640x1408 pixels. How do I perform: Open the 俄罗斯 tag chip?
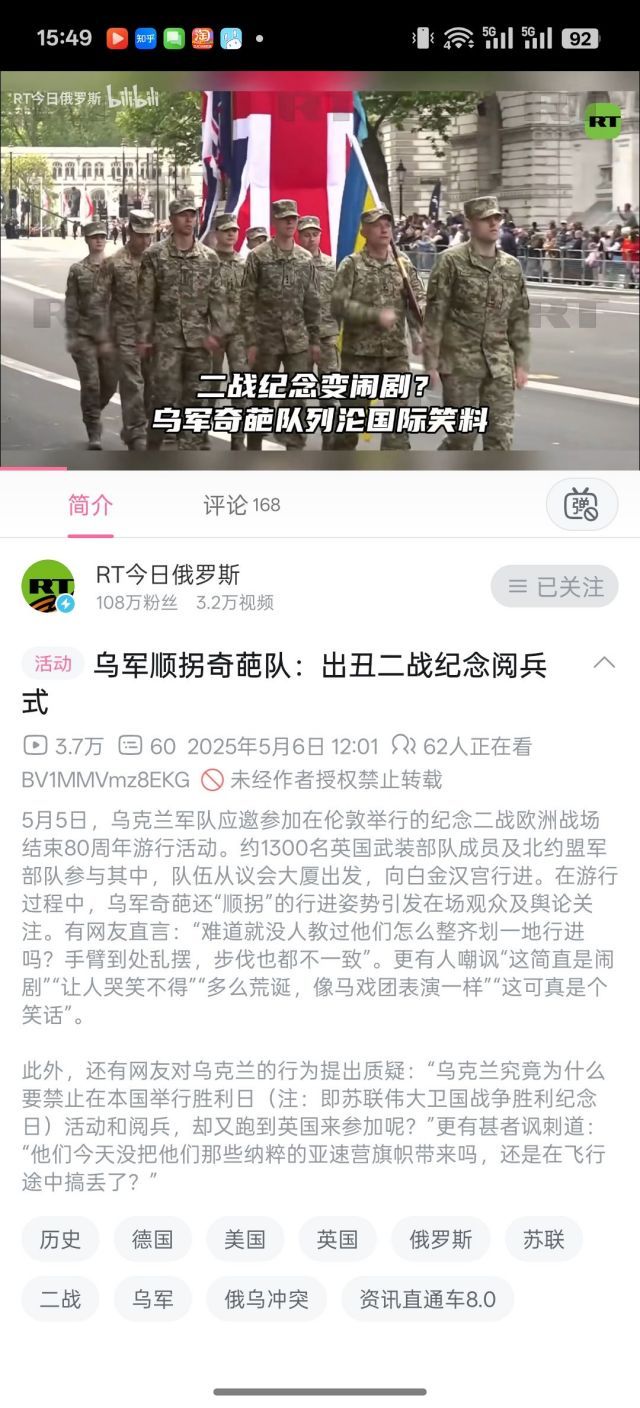point(440,1239)
